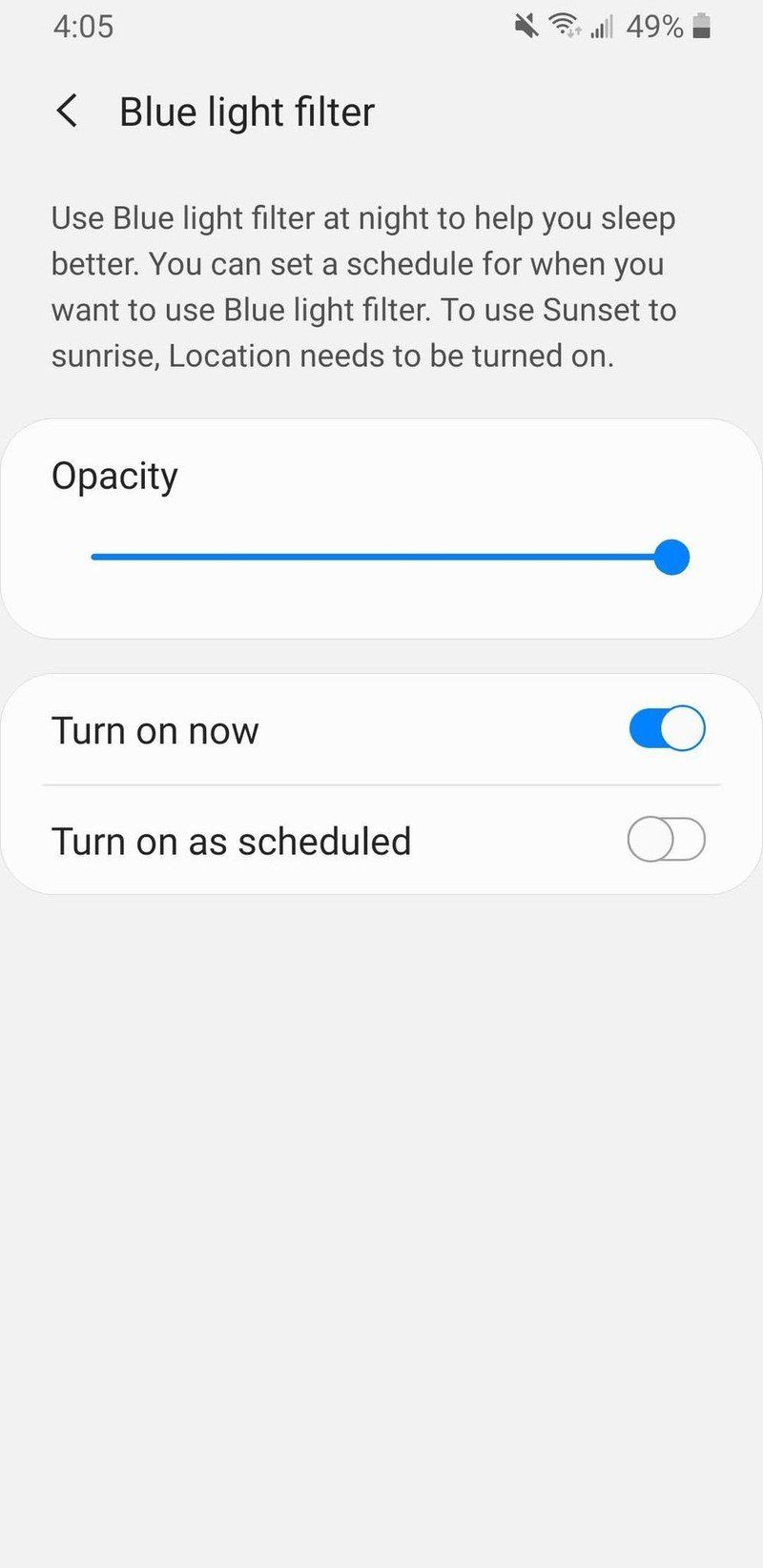The width and height of the screenshot is (763, 1568).
Task: Toggle Turn on now to disable the filter
Action: 666,728
